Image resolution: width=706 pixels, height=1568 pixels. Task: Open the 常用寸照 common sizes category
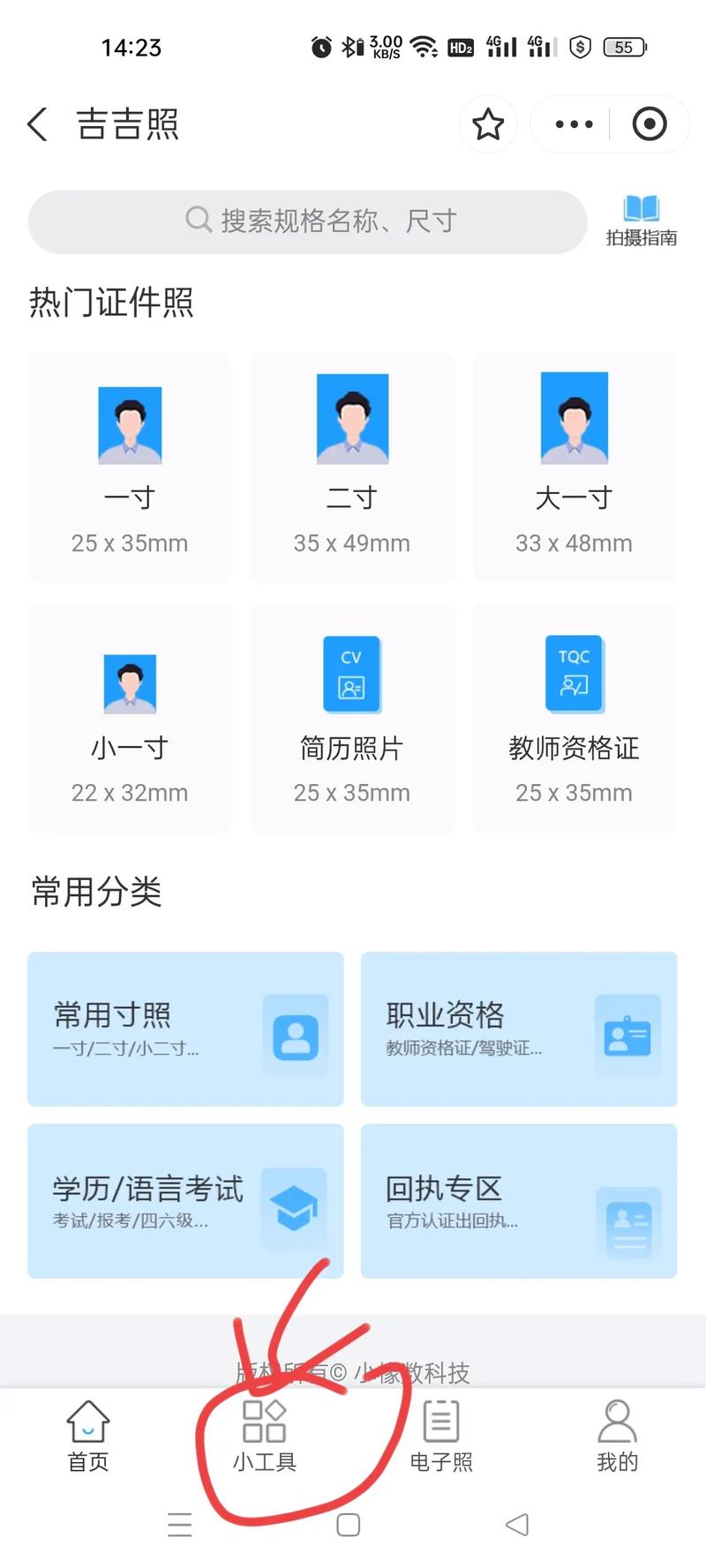185,1028
